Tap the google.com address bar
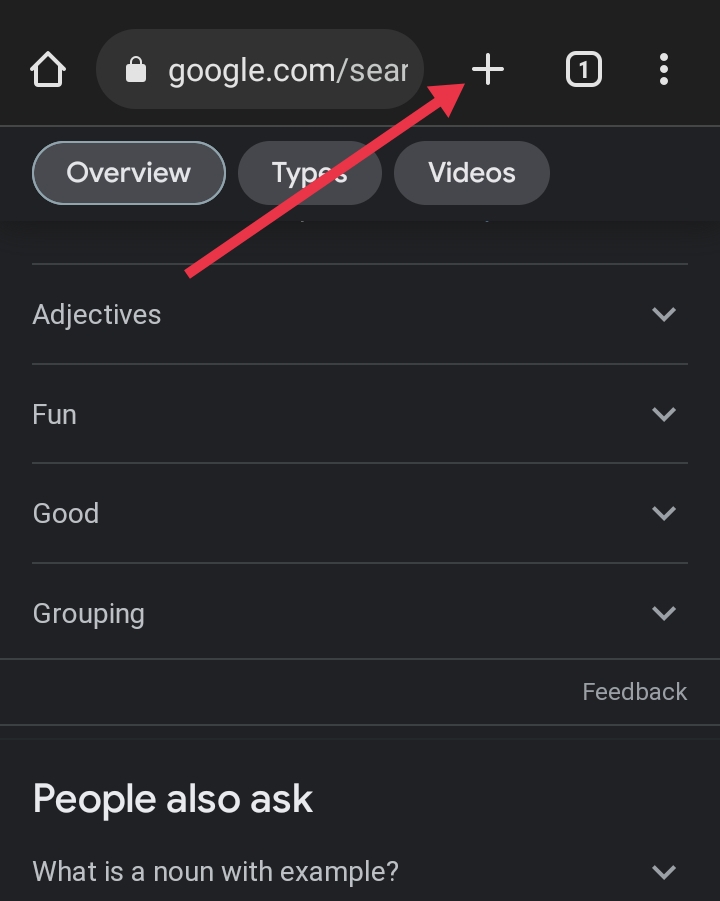This screenshot has height=901, width=720. pos(260,69)
